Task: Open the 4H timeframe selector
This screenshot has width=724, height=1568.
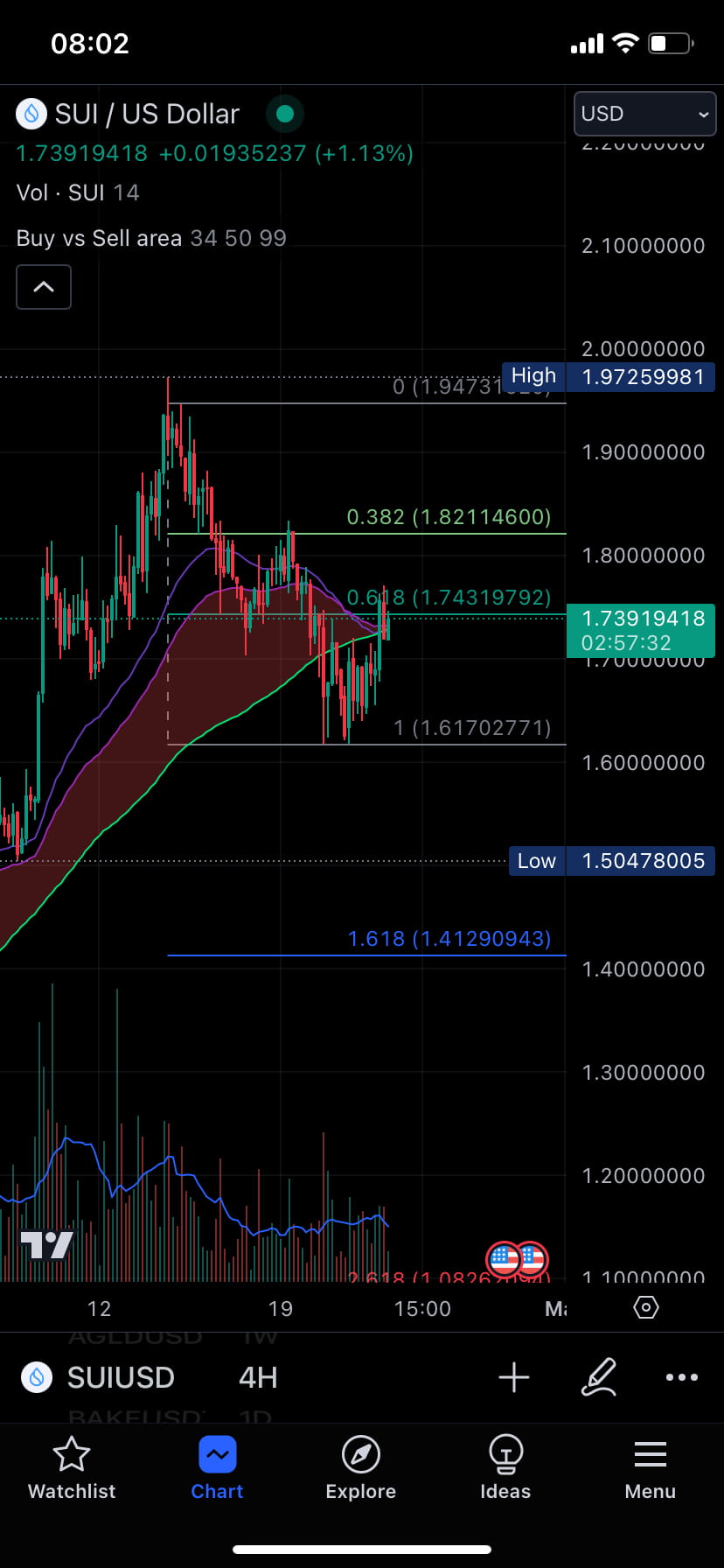Action: (x=257, y=1377)
